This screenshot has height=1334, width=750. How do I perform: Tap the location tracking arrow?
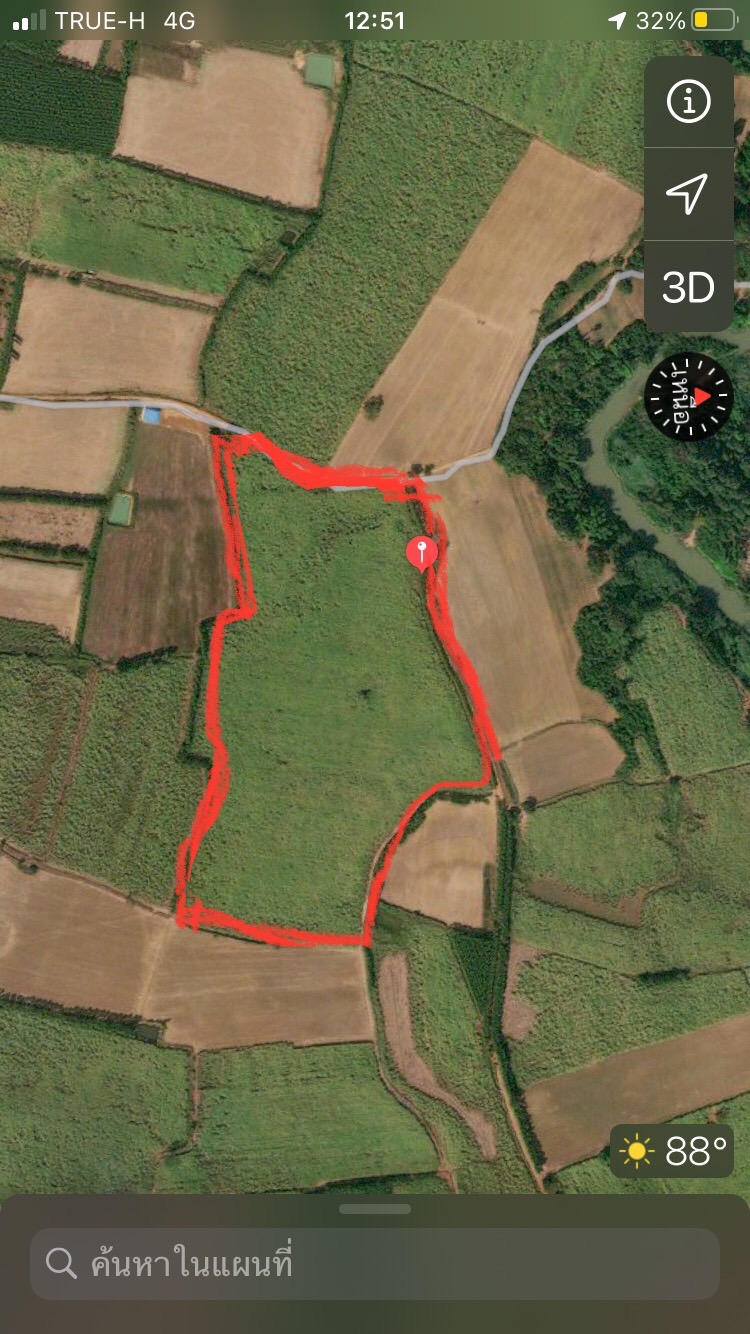click(688, 193)
